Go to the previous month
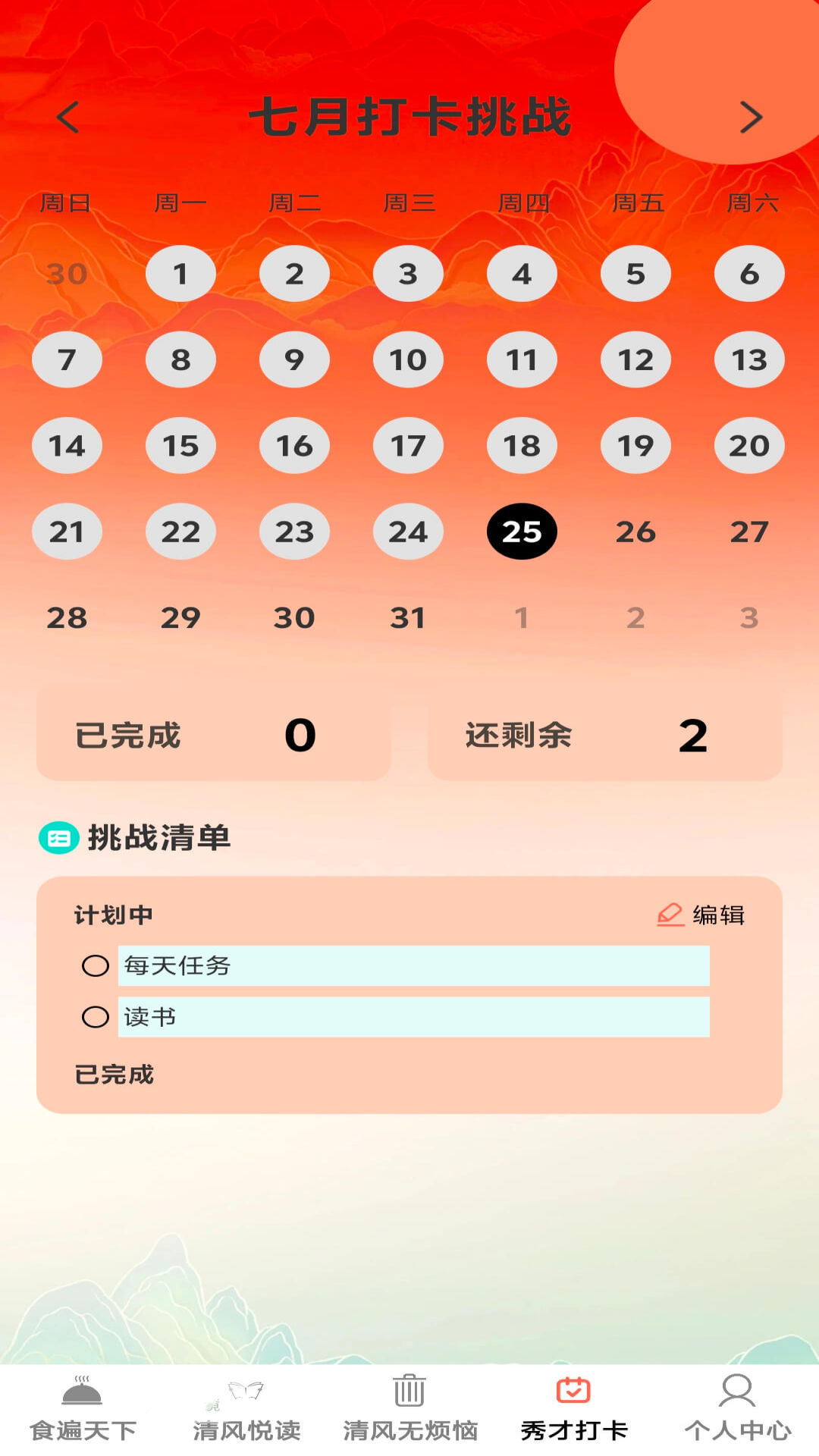 tap(68, 118)
